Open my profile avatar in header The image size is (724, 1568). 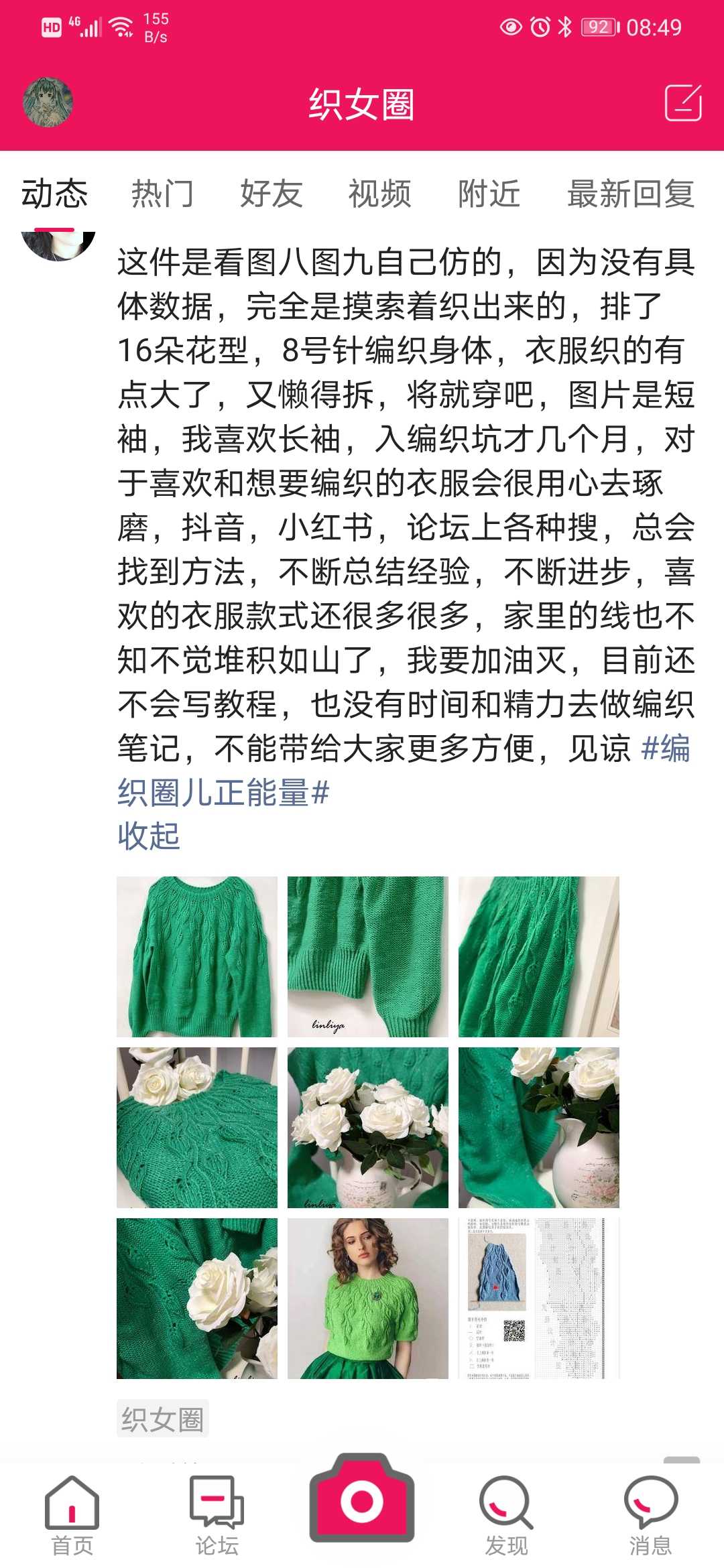(x=48, y=103)
